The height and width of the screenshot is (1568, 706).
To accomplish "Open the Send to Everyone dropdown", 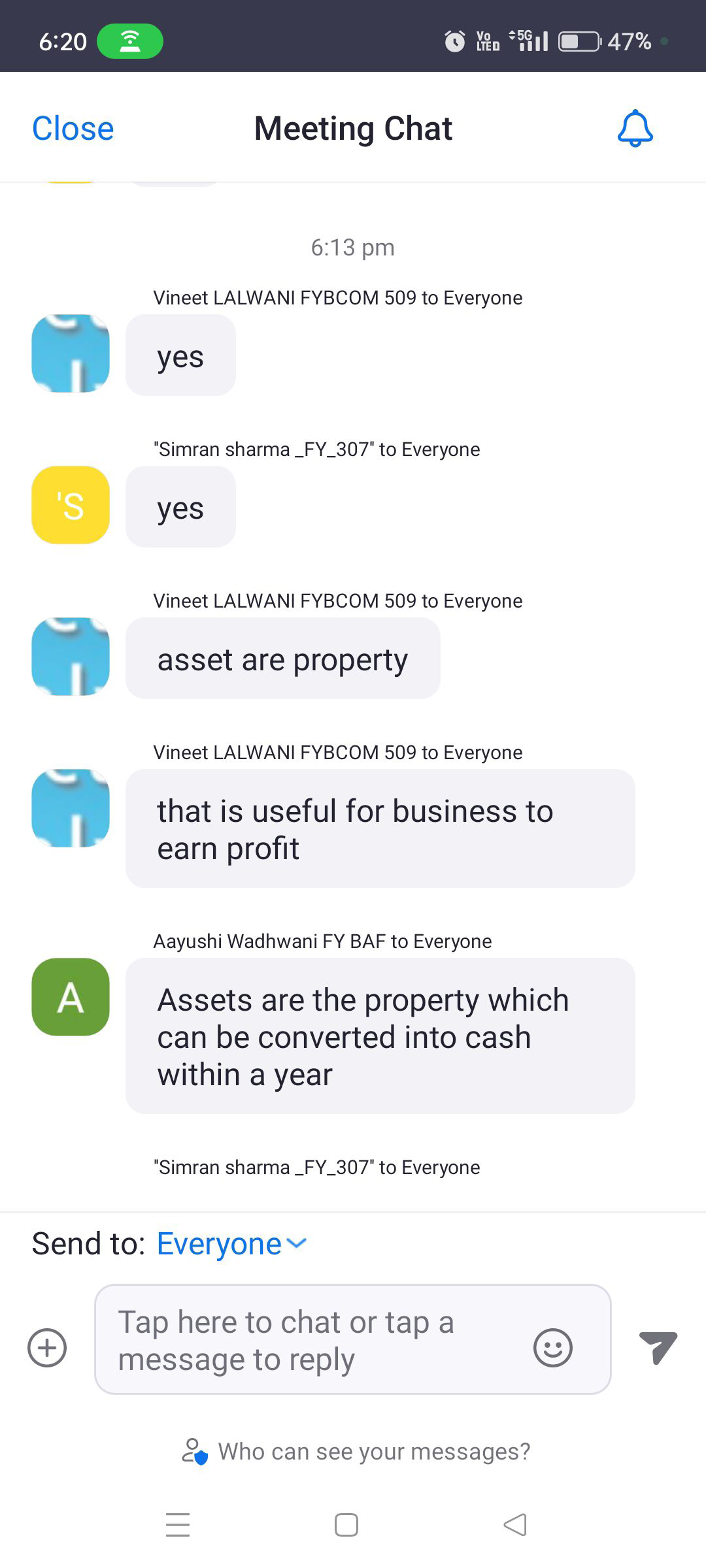I will pos(231,1243).
